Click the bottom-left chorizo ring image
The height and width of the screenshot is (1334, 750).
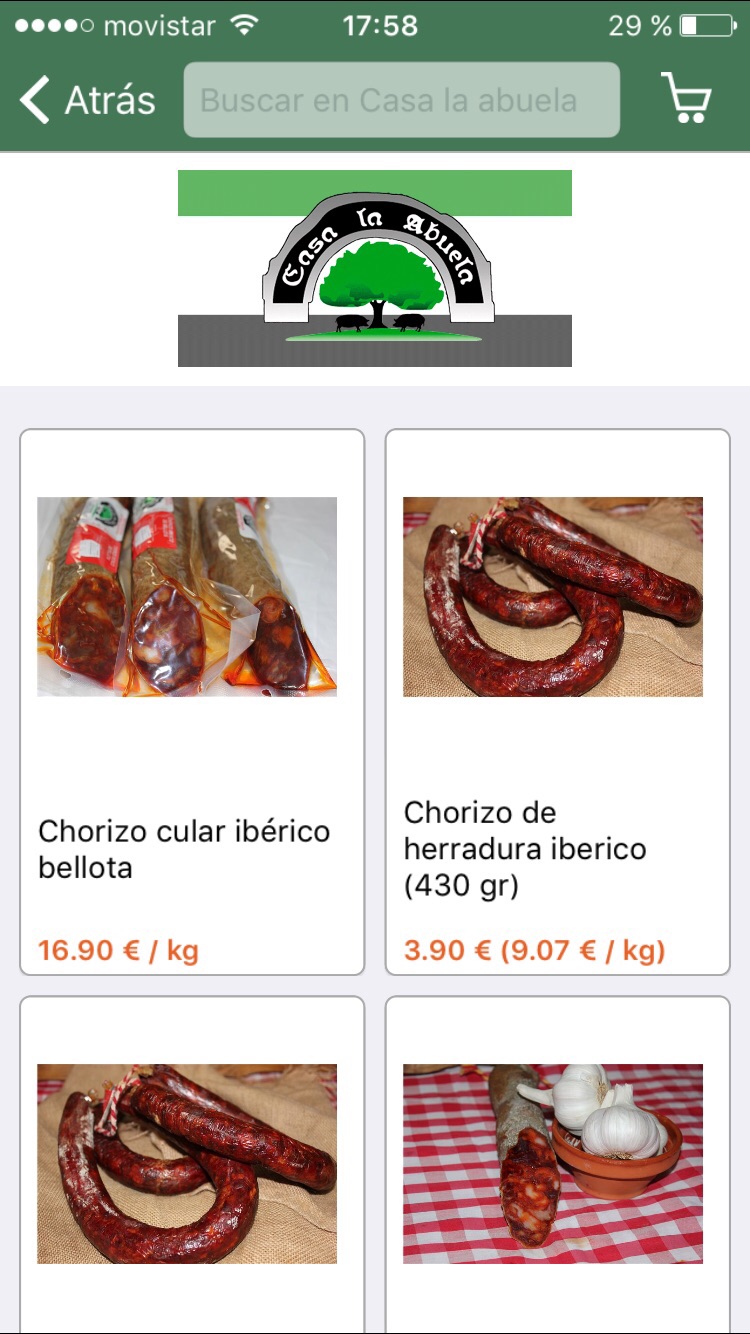(x=187, y=1163)
